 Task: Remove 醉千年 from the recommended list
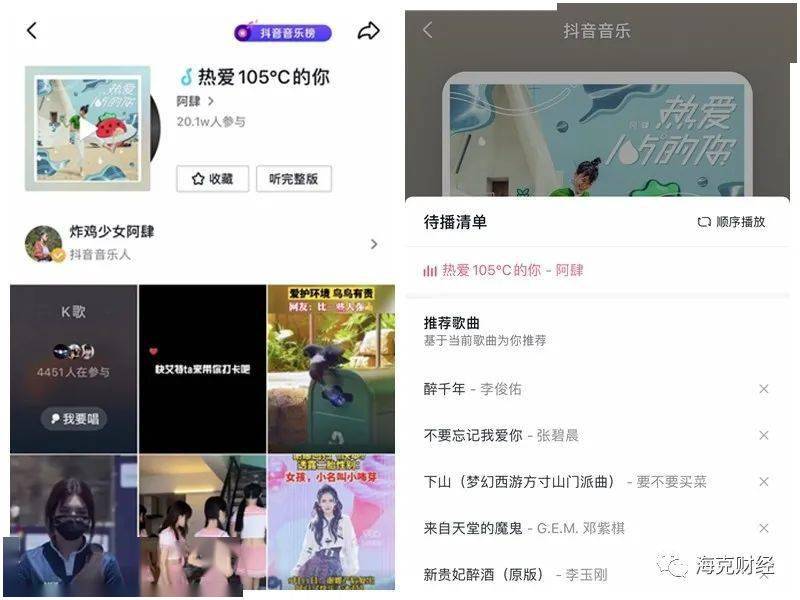click(x=764, y=389)
